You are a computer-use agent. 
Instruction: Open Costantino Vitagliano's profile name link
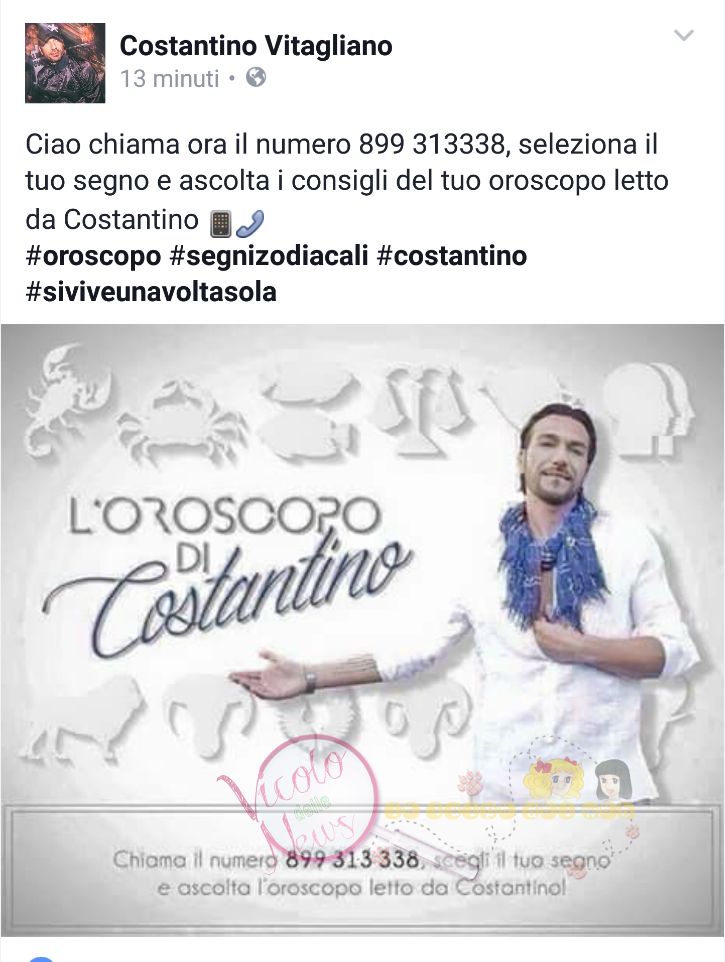point(256,45)
